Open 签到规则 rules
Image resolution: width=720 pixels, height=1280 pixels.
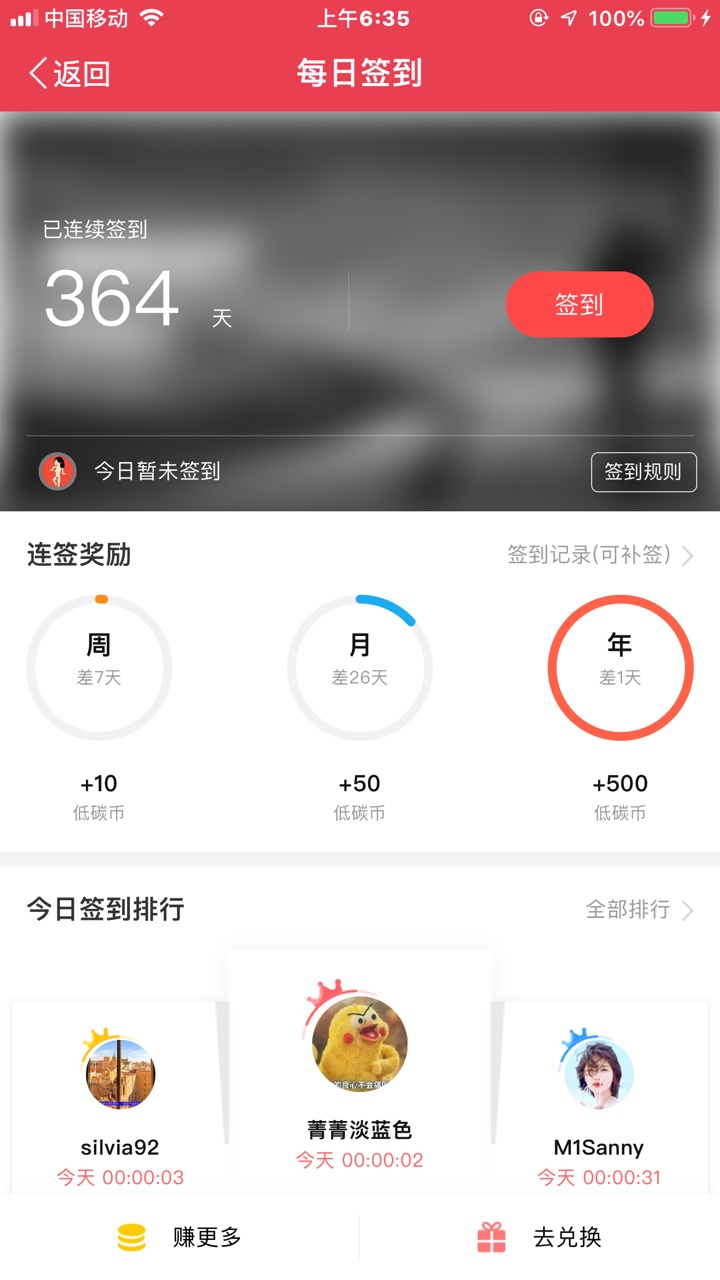click(x=643, y=471)
